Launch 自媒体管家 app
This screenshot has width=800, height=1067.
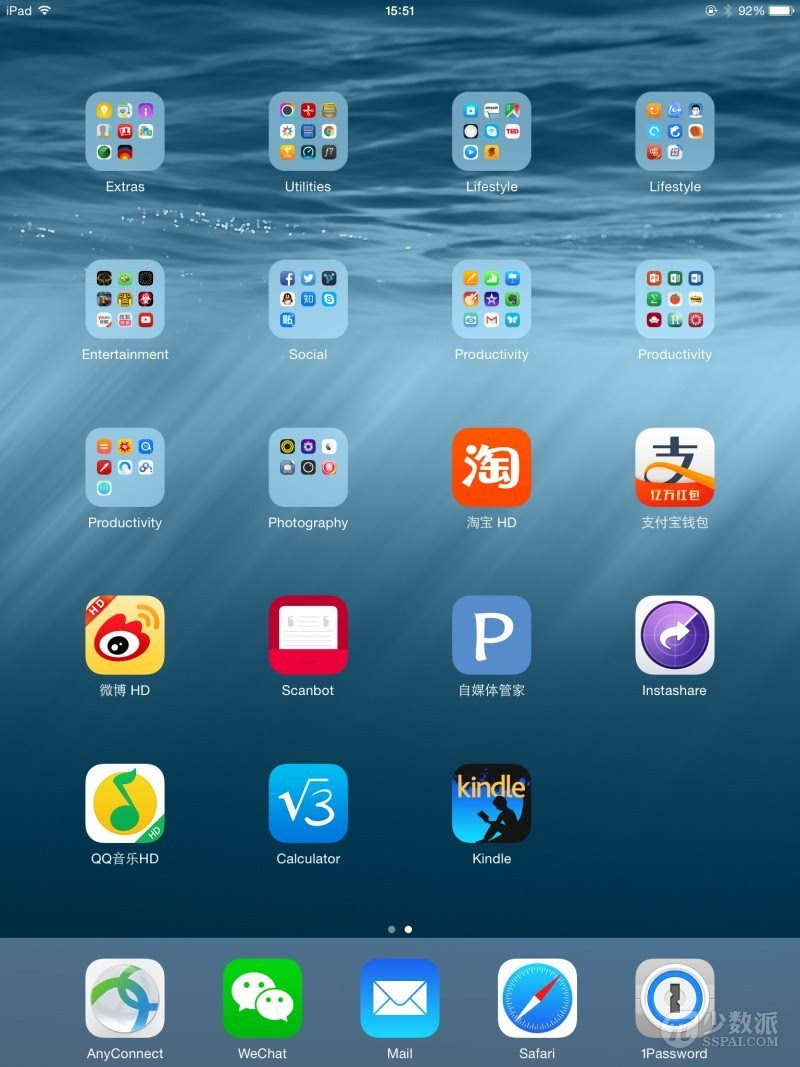coord(491,635)
